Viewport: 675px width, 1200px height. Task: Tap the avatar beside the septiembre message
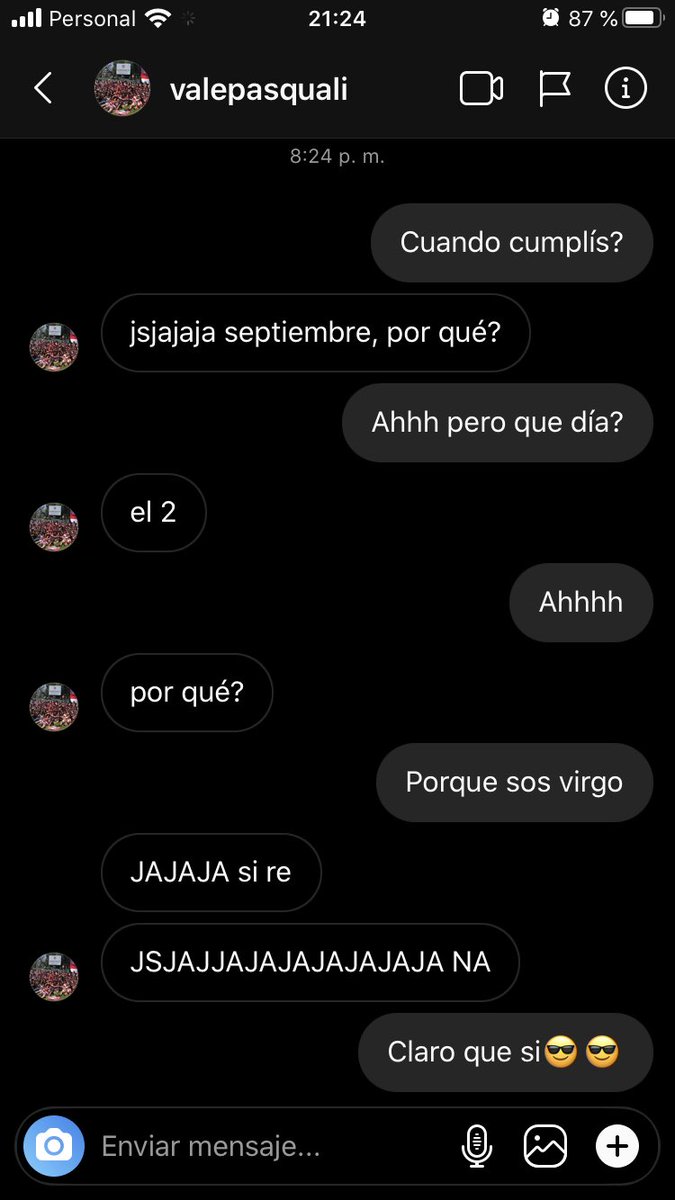54,347
